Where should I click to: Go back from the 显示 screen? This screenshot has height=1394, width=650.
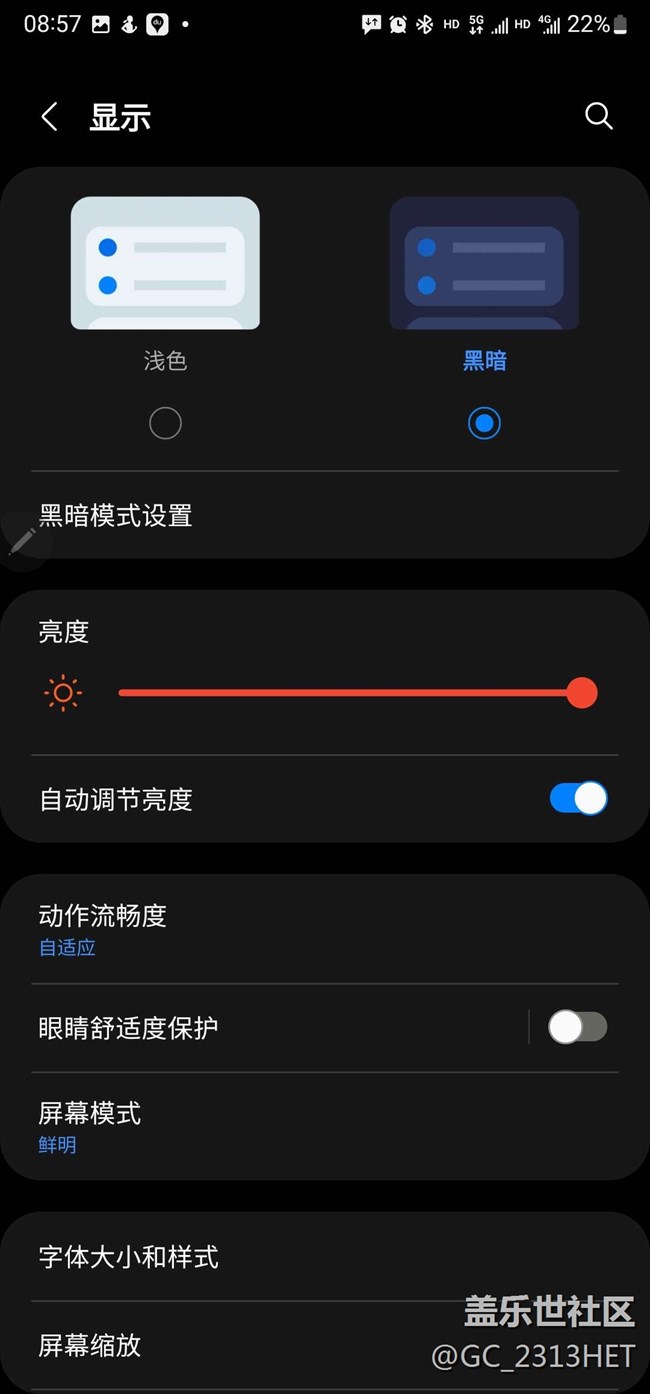[49, 117]
